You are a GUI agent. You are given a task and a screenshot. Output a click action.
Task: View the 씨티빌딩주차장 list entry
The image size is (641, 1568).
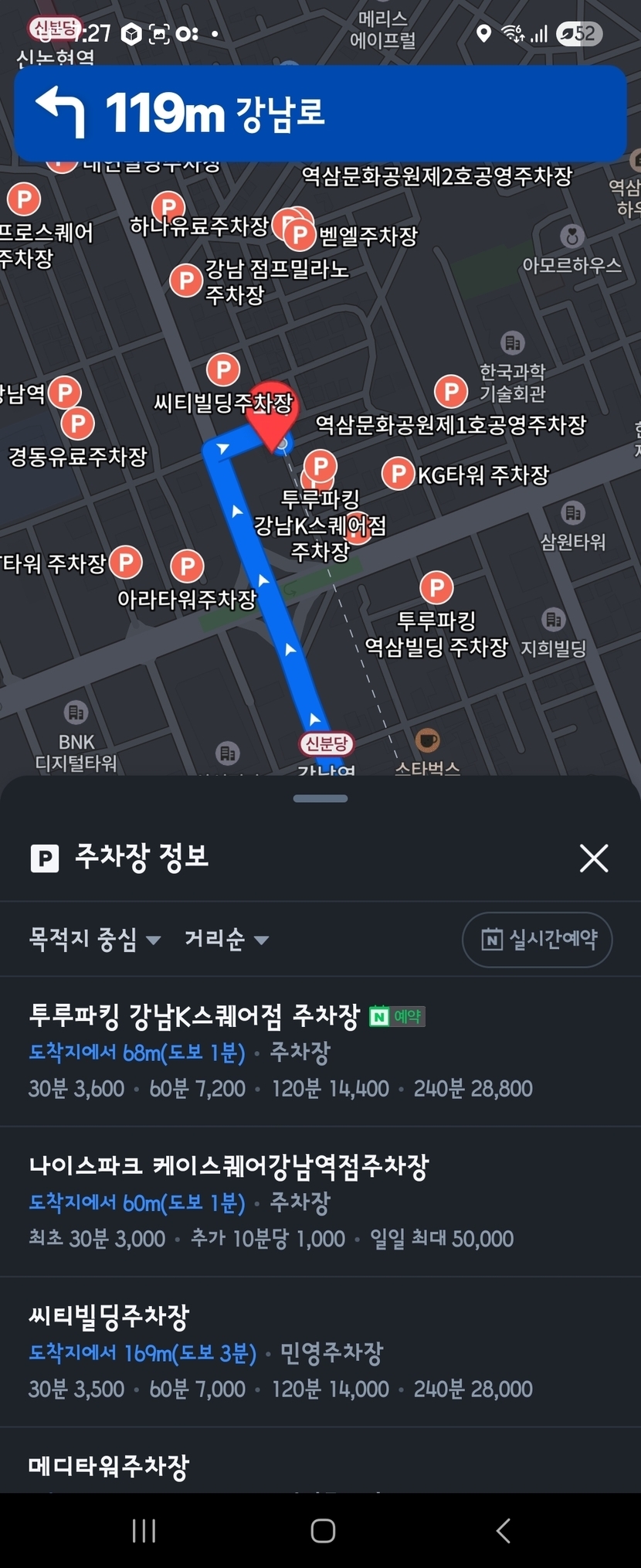click(x=109, y=1316)
